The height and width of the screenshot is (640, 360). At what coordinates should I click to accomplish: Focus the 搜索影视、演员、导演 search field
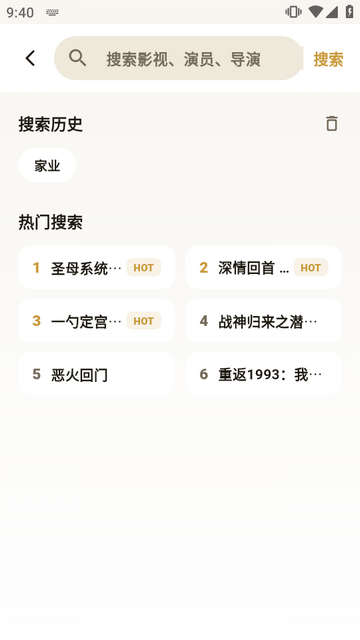click(178, 58)
